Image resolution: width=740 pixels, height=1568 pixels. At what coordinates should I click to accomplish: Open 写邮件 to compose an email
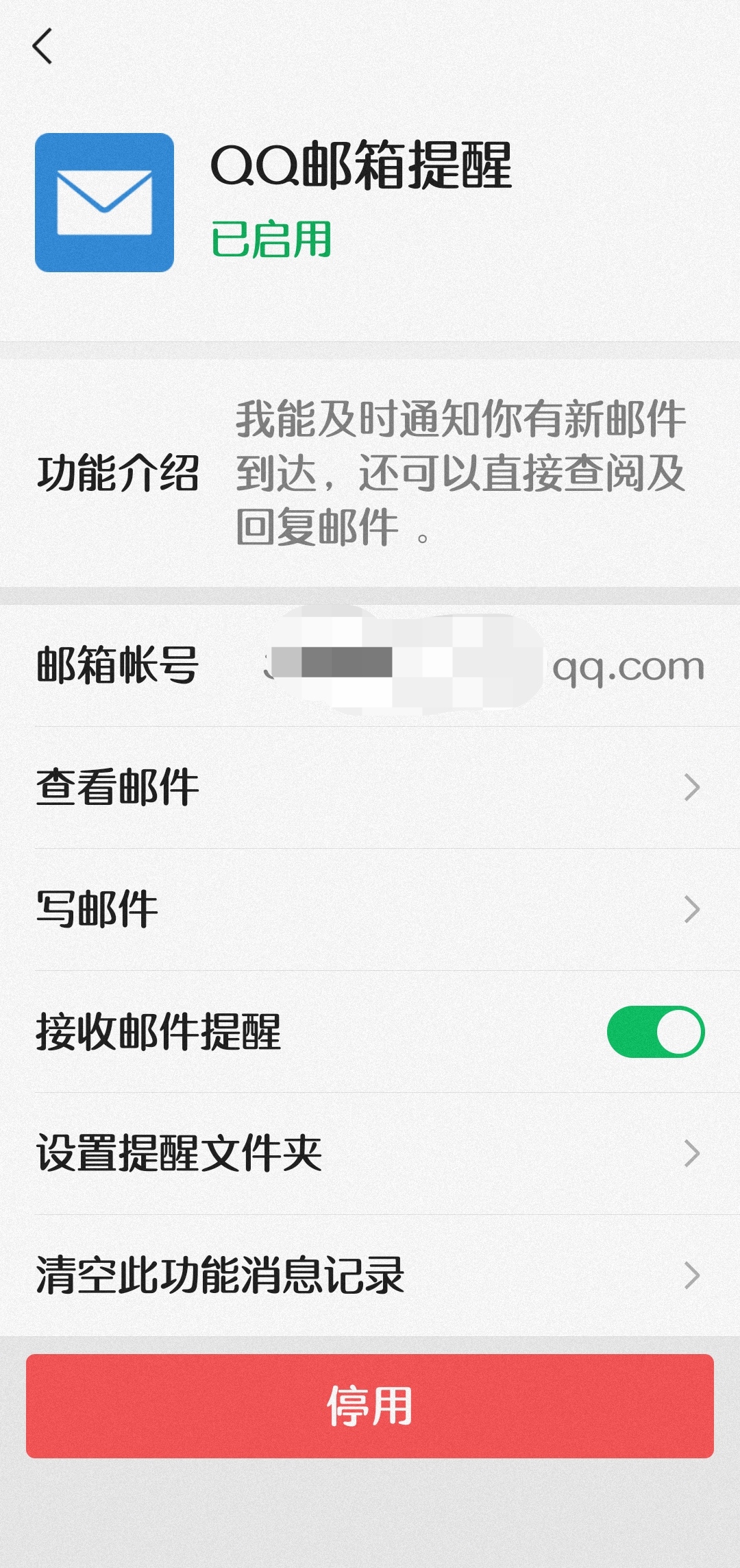(370, 908)
